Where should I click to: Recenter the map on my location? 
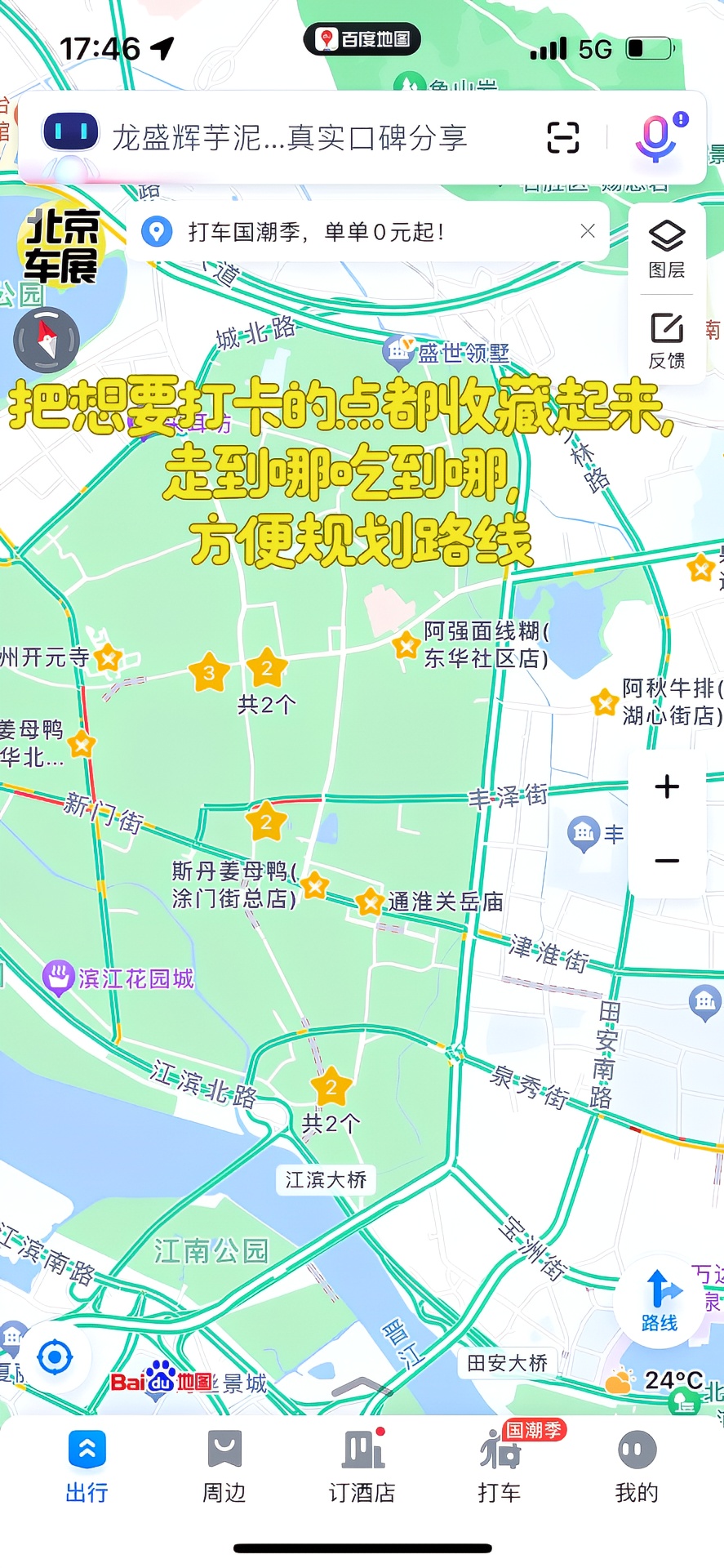coord(55,1357)
